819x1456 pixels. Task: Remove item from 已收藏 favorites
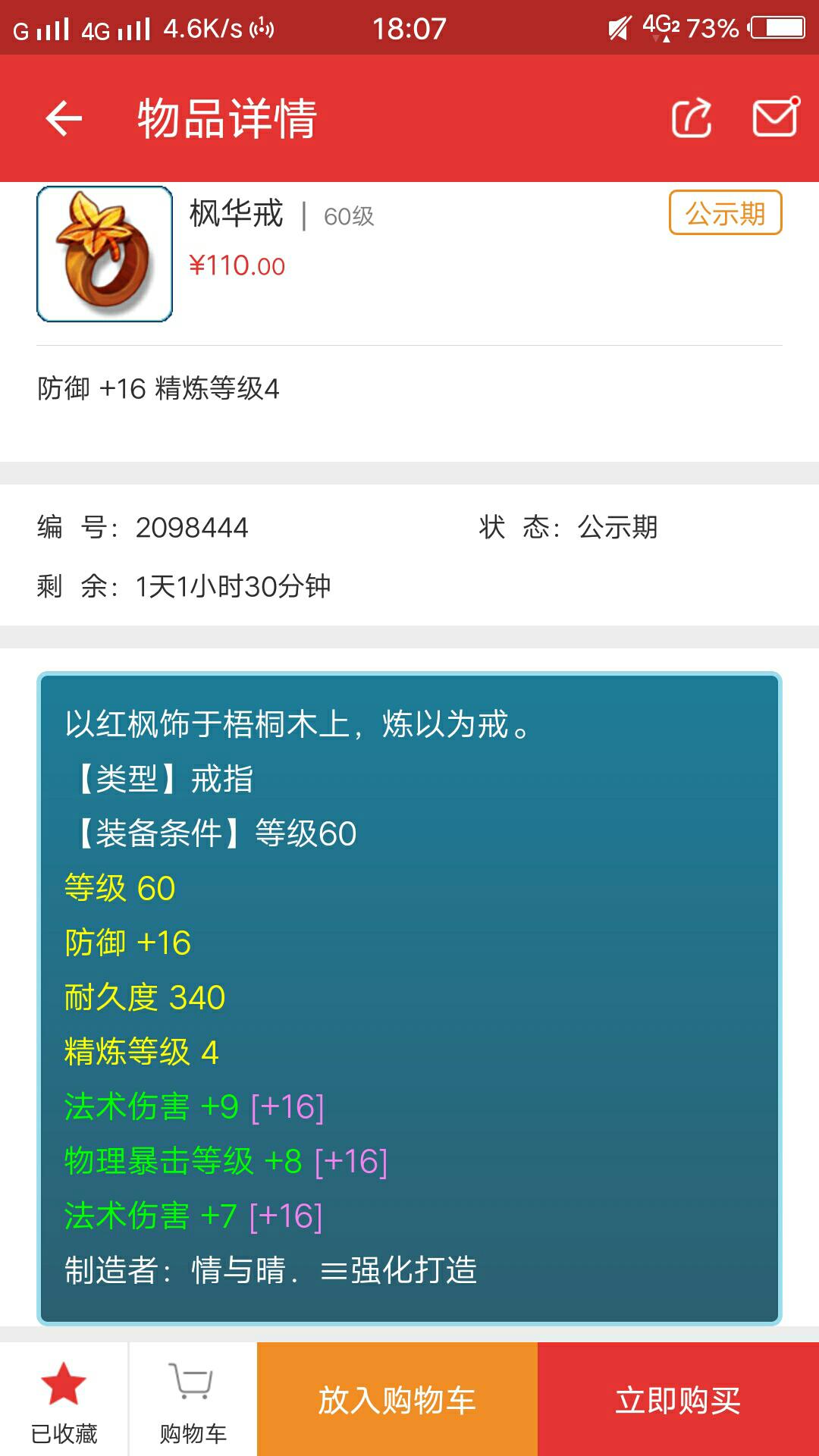64,1399
